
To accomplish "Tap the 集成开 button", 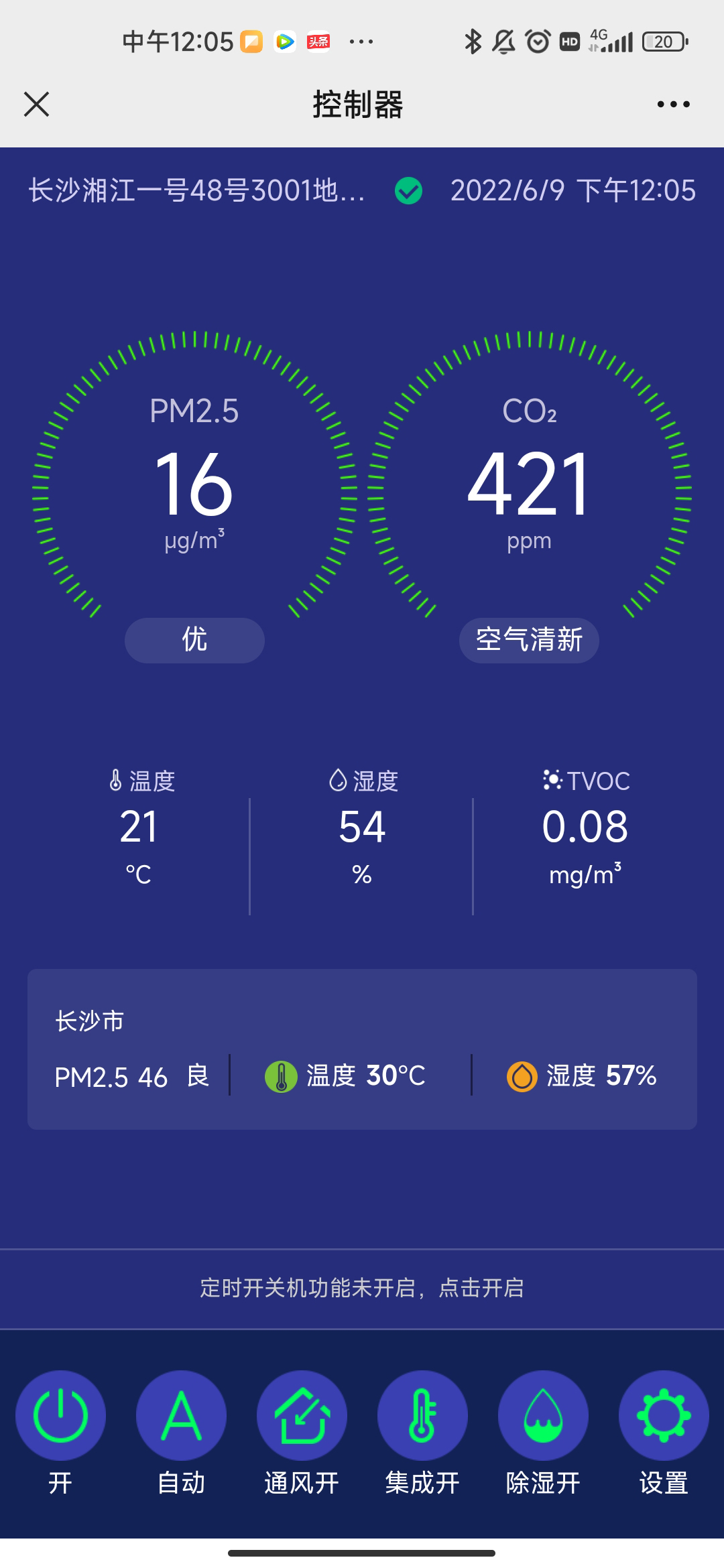I will point(422,1416).
